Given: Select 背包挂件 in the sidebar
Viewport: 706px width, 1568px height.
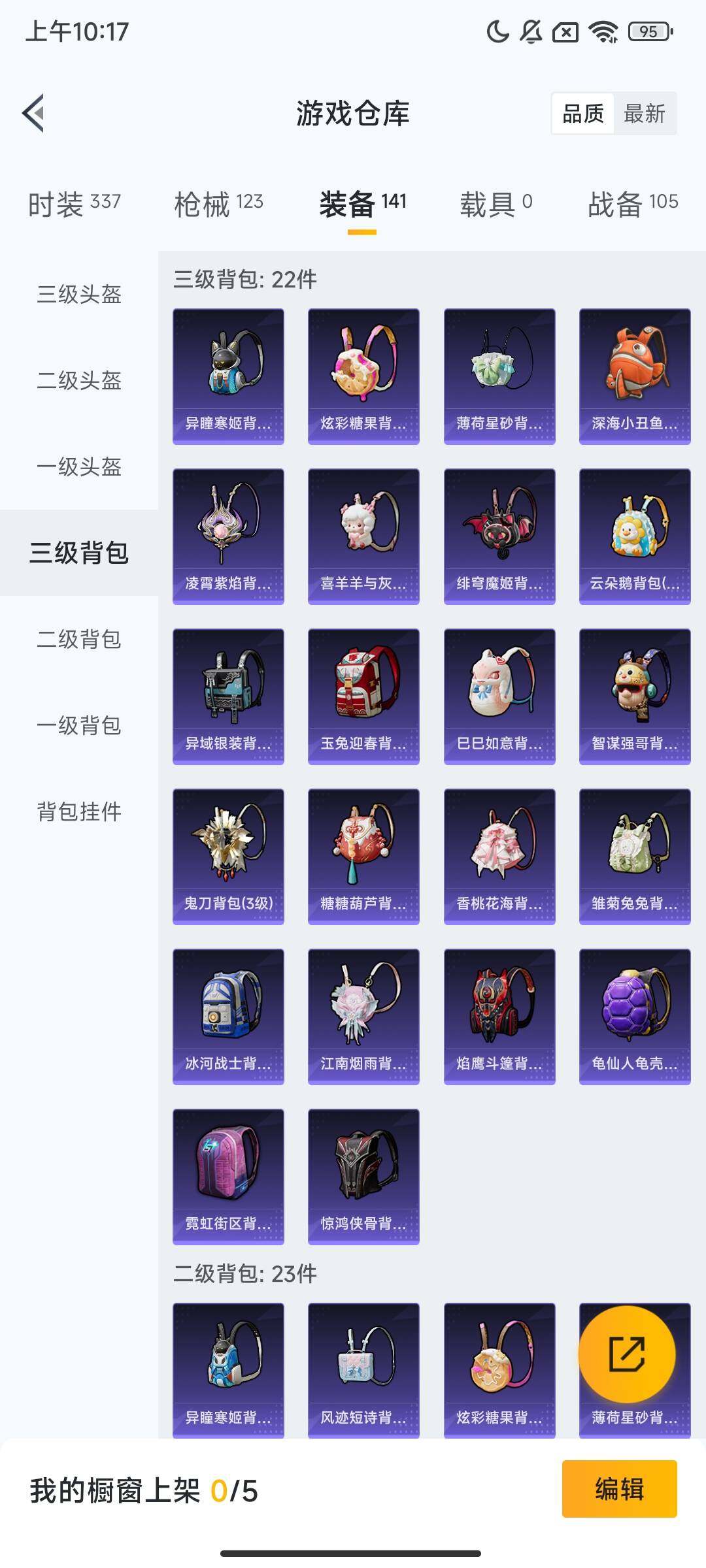Looking at the screenshot, I should click(78, 811).
